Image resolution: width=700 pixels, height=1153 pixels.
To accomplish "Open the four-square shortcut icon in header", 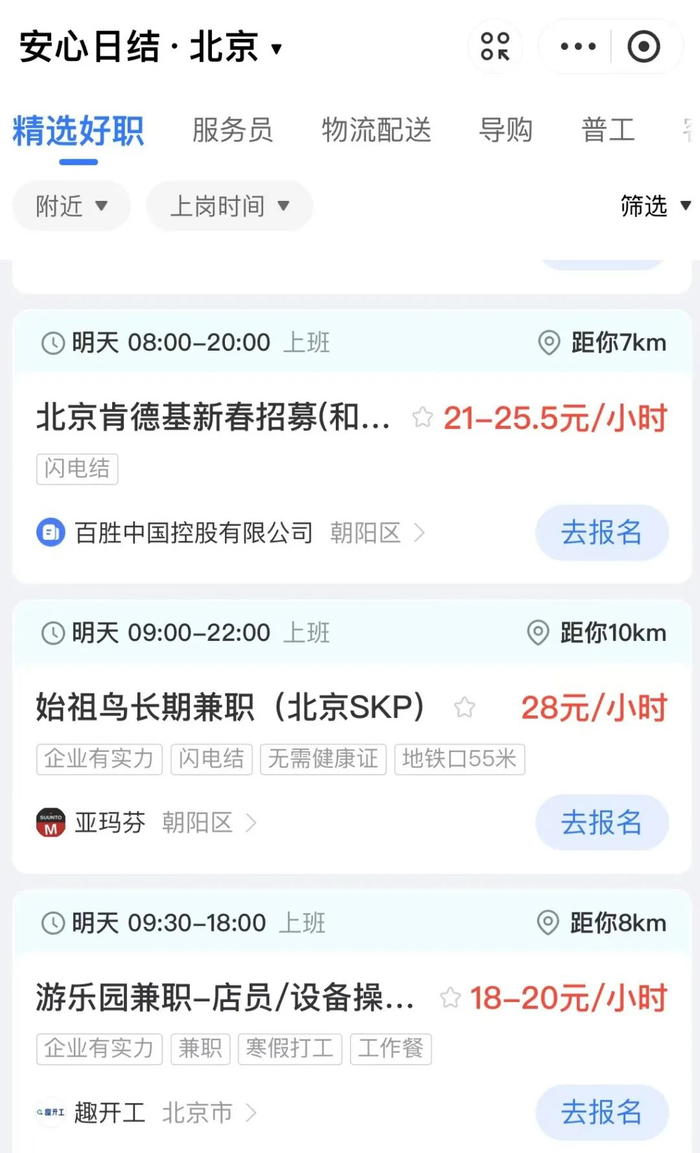I will coord(495,47).
